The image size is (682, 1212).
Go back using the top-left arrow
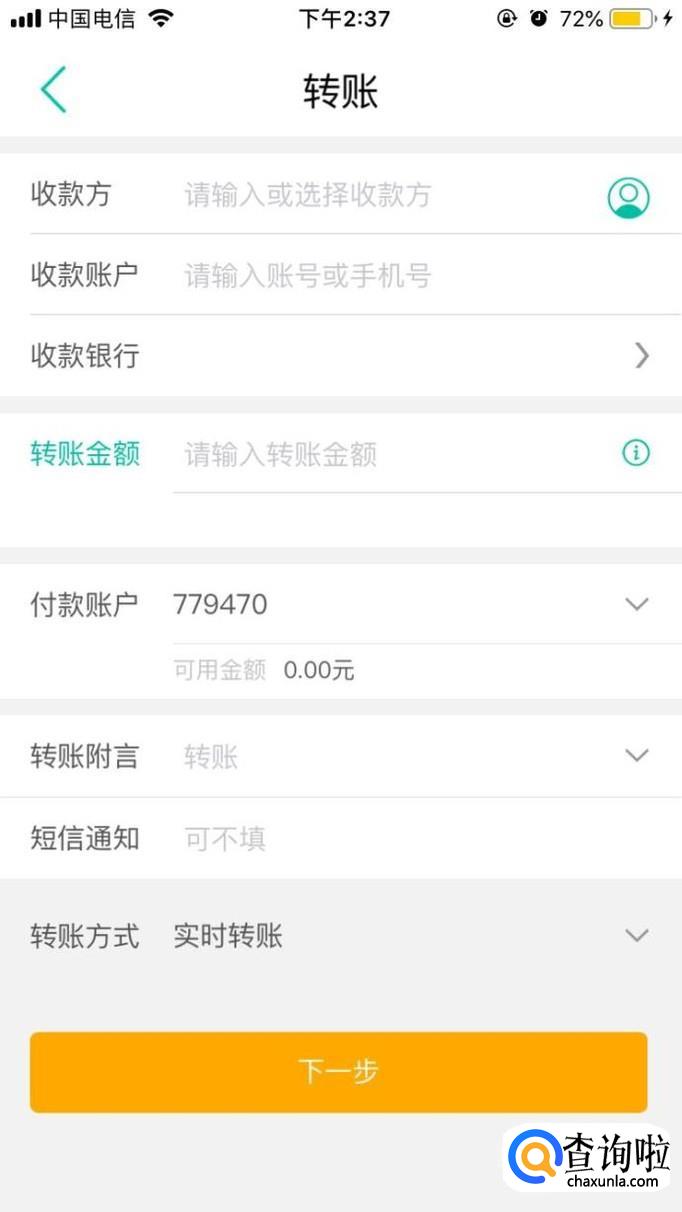coord(53,89)
